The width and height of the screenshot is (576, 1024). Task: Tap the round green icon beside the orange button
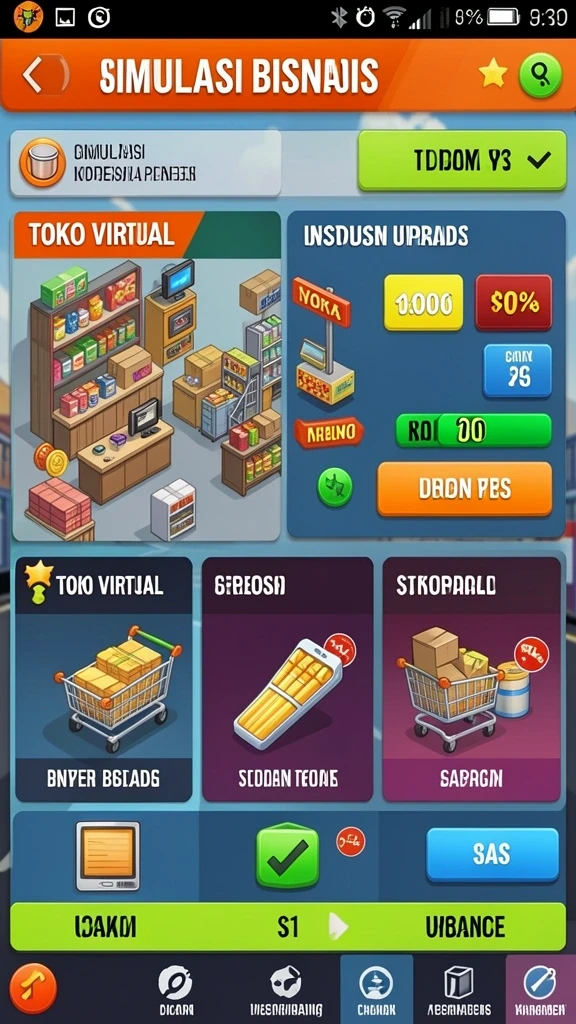click(x=335, y=488)
